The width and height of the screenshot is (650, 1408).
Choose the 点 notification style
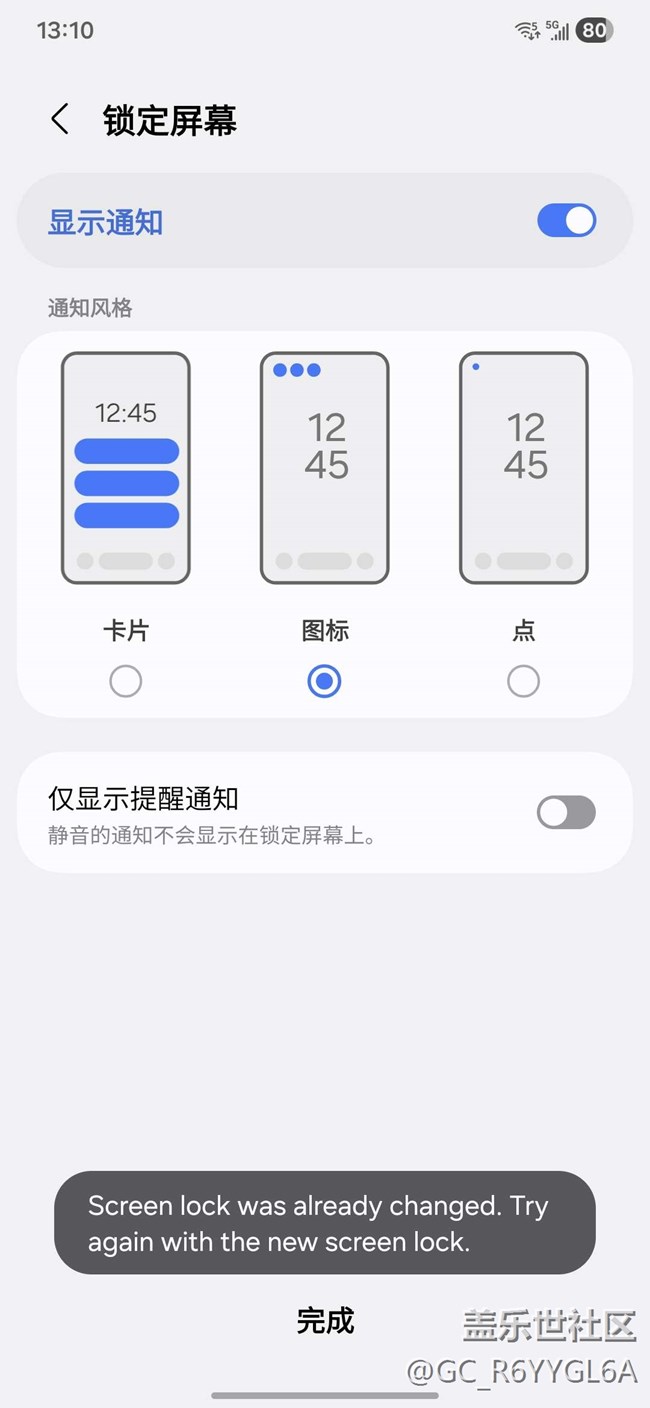click(x=523, y=682)
